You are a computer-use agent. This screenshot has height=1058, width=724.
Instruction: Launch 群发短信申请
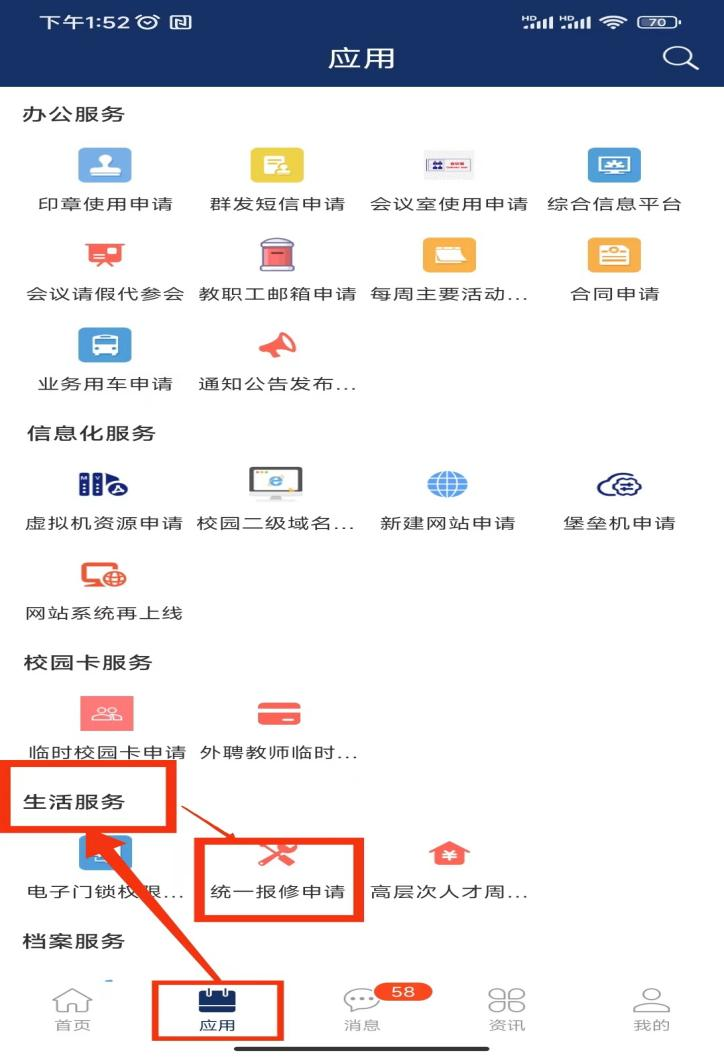(277, 179)
